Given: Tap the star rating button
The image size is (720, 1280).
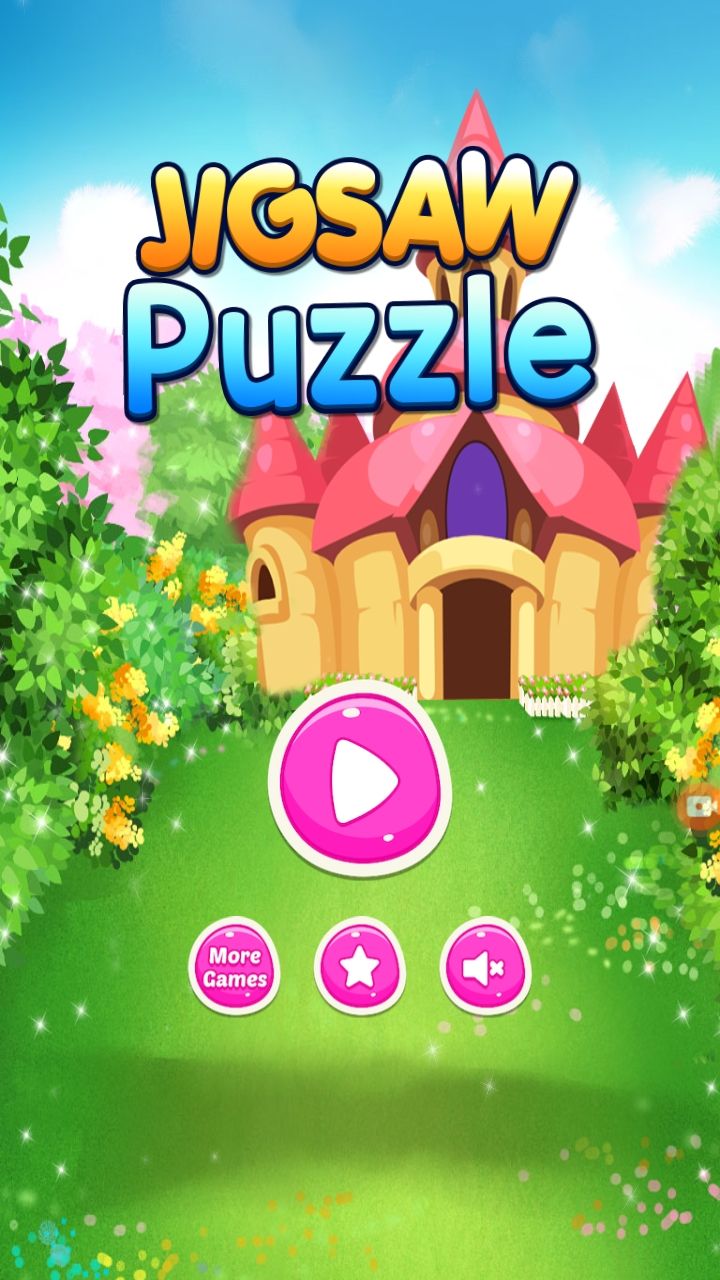Looking at the screenshot, I should click(360, 966).
